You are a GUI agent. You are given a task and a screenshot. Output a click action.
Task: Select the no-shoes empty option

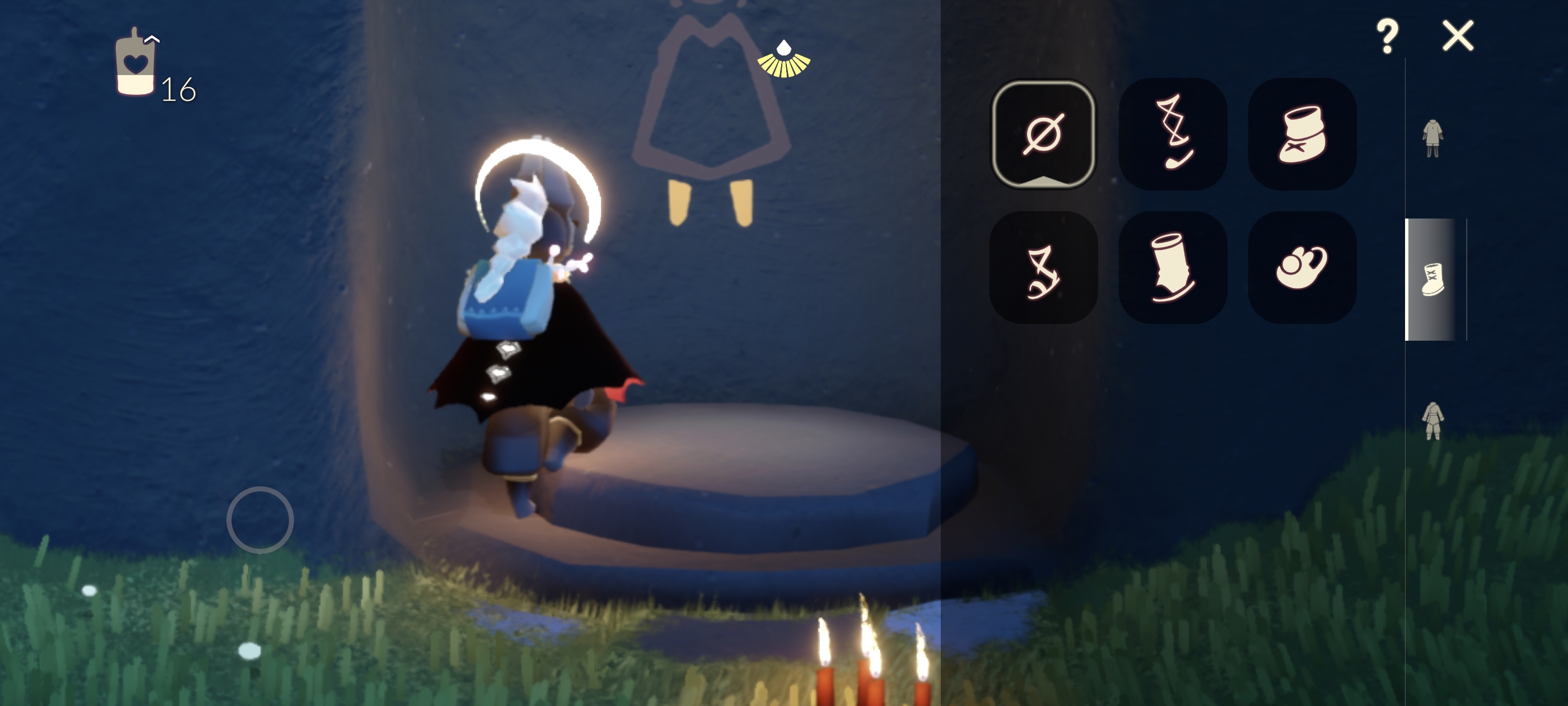pos(1043,133)
